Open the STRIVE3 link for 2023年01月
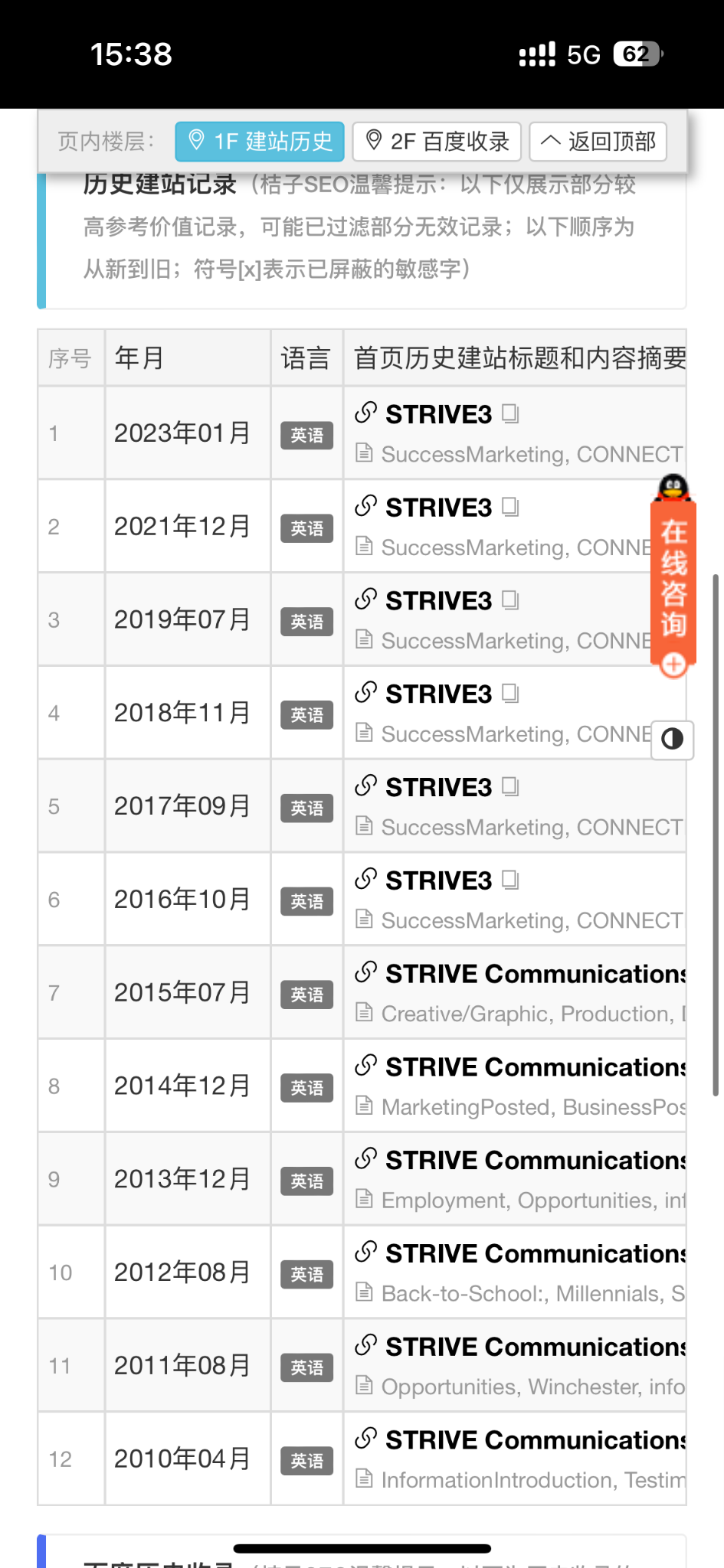 pyautogui.click(x=438, y=414)
